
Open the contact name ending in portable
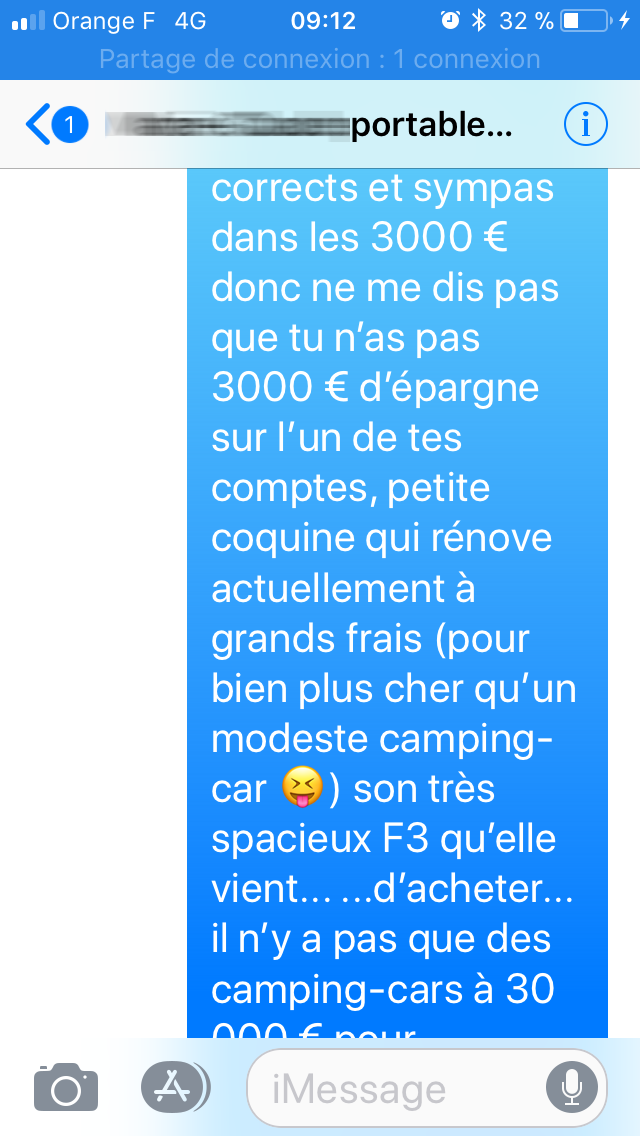(x=308, y=125)
